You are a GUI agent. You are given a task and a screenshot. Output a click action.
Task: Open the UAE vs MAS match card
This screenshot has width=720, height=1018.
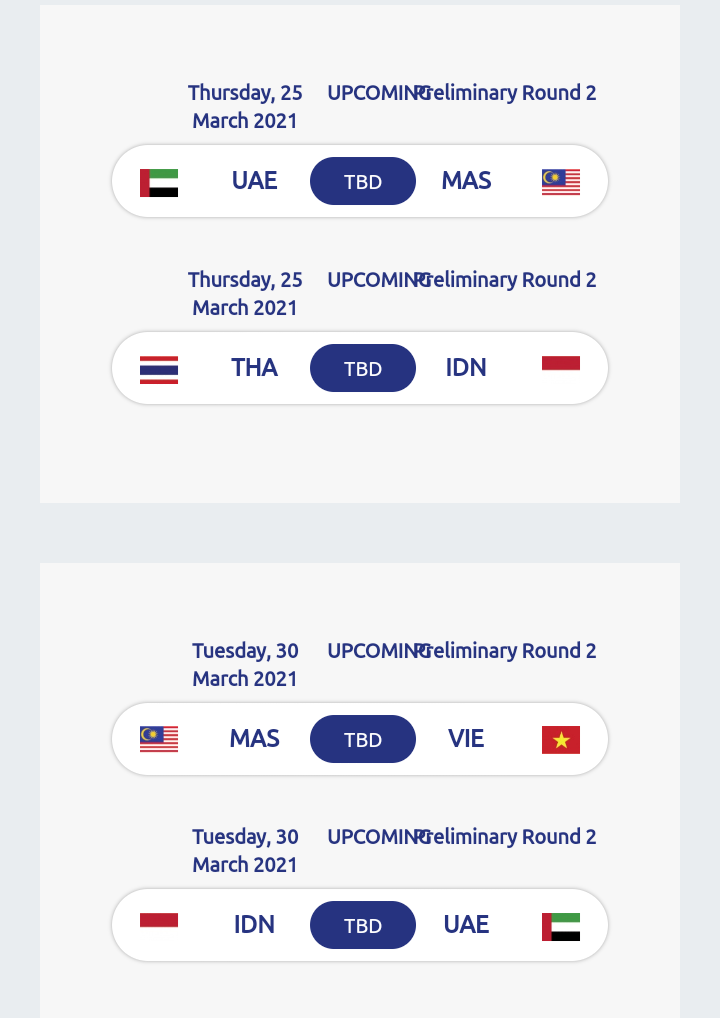(x=362, y=181)
